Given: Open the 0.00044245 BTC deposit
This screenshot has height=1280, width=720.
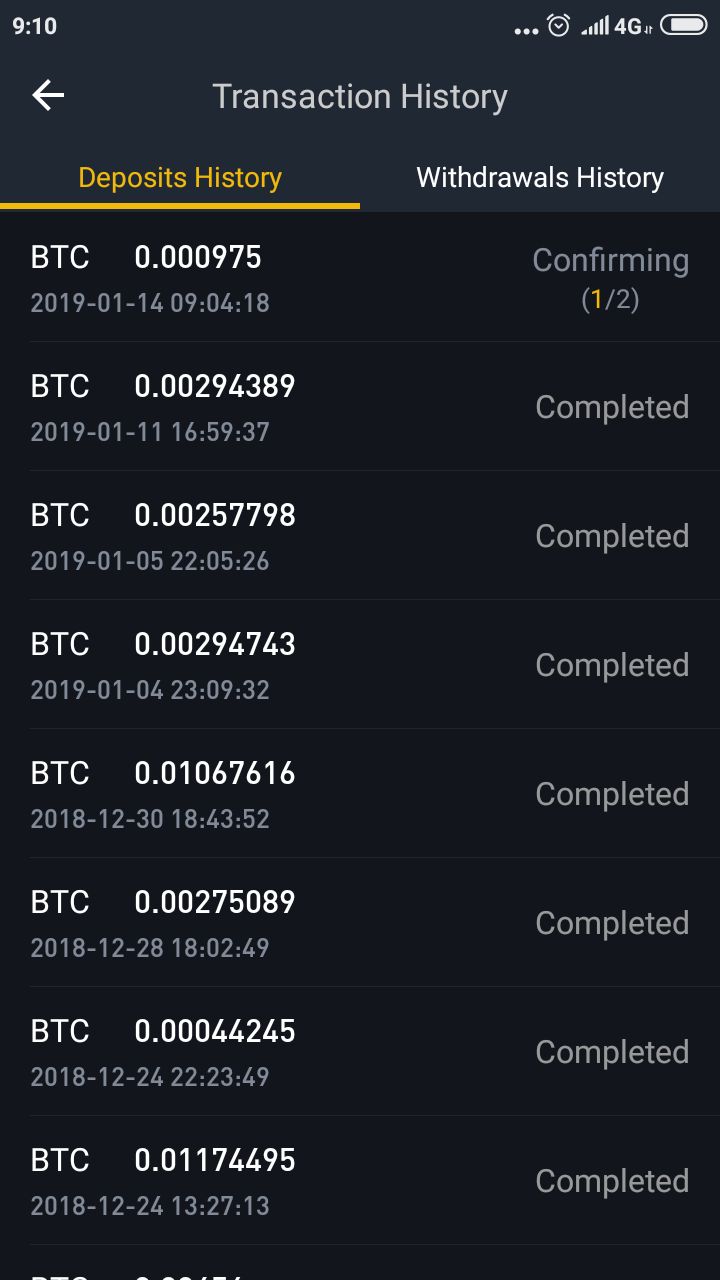Looking at the screenshot, I should click(360, 1052).
